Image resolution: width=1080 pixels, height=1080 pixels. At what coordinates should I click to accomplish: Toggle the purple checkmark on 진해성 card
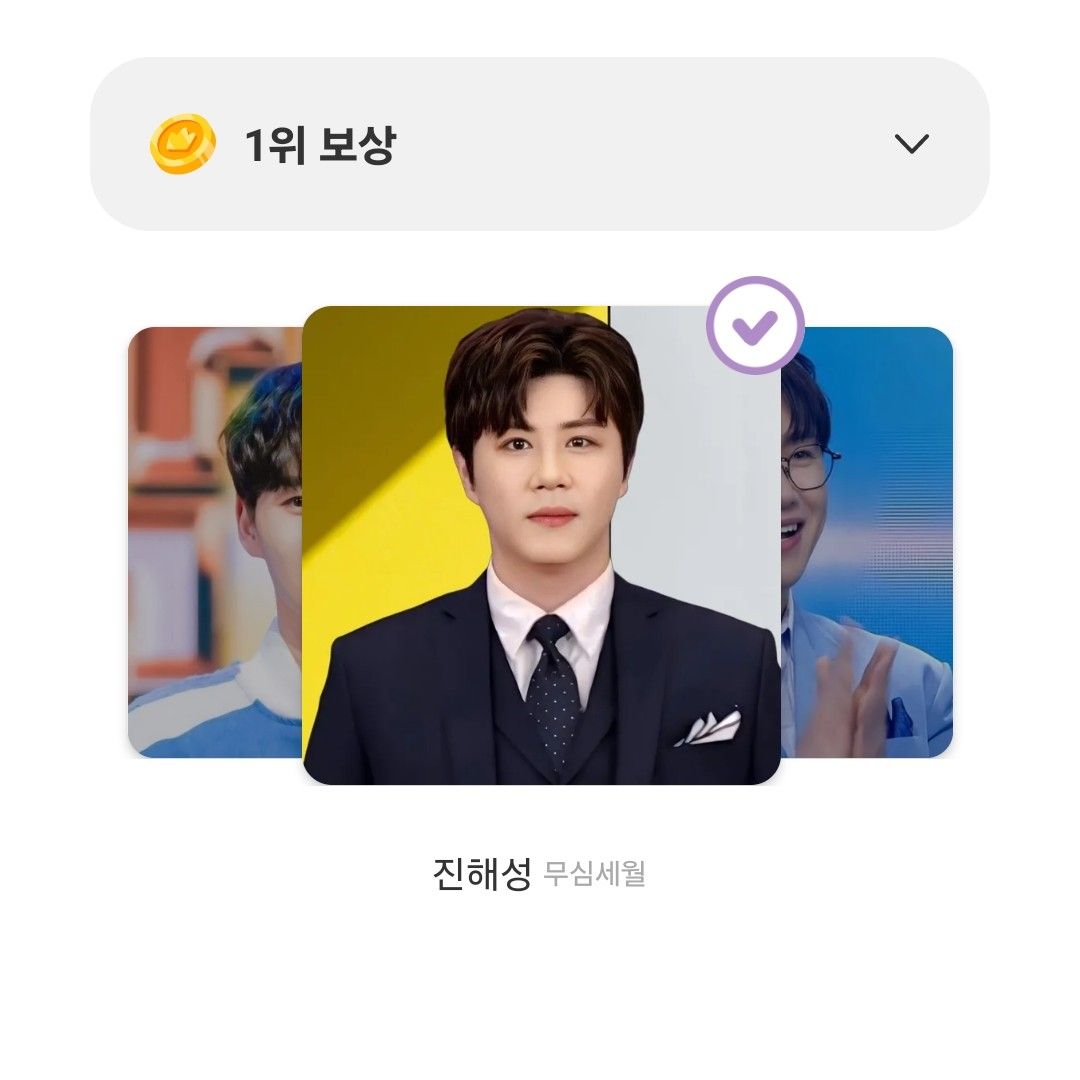point(755,325)
